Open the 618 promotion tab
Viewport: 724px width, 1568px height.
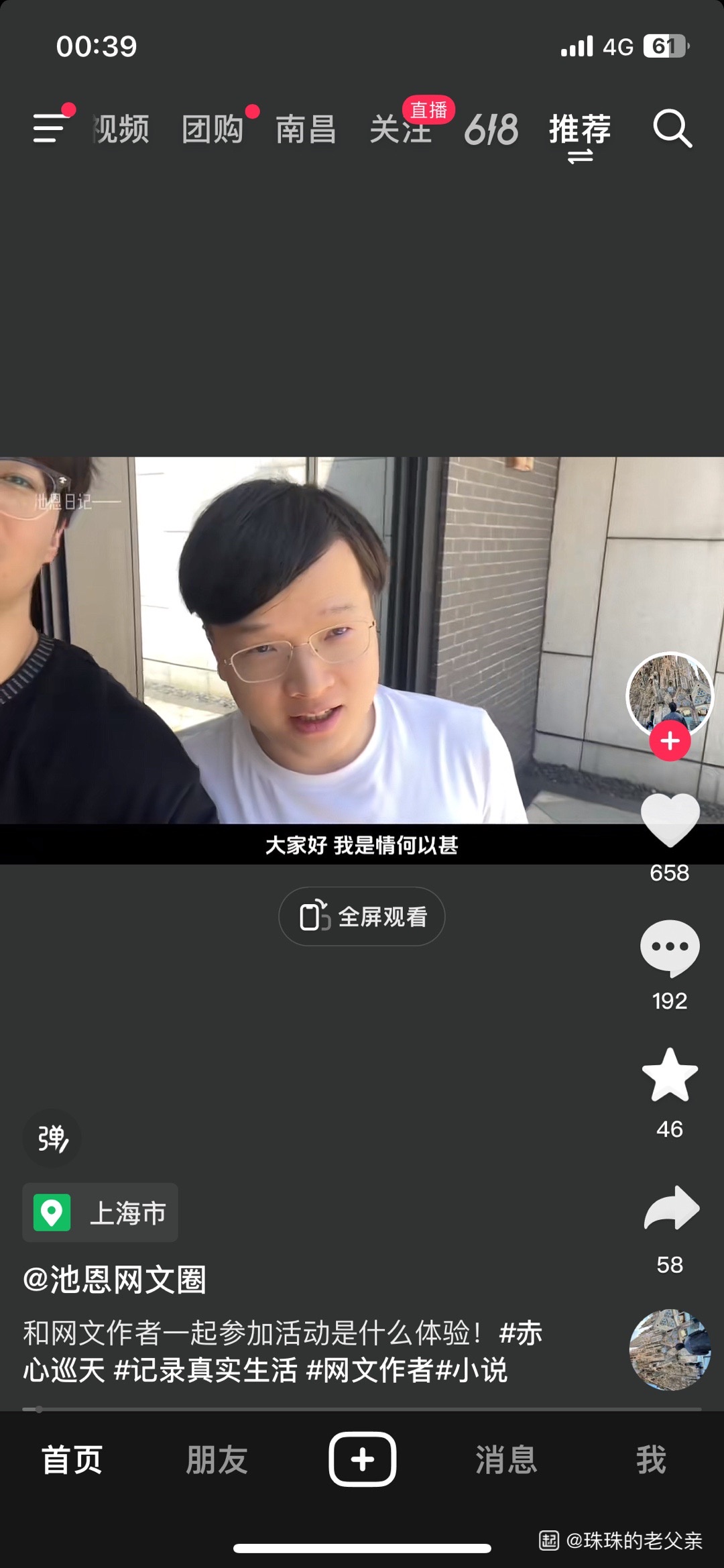coord(491,129)
